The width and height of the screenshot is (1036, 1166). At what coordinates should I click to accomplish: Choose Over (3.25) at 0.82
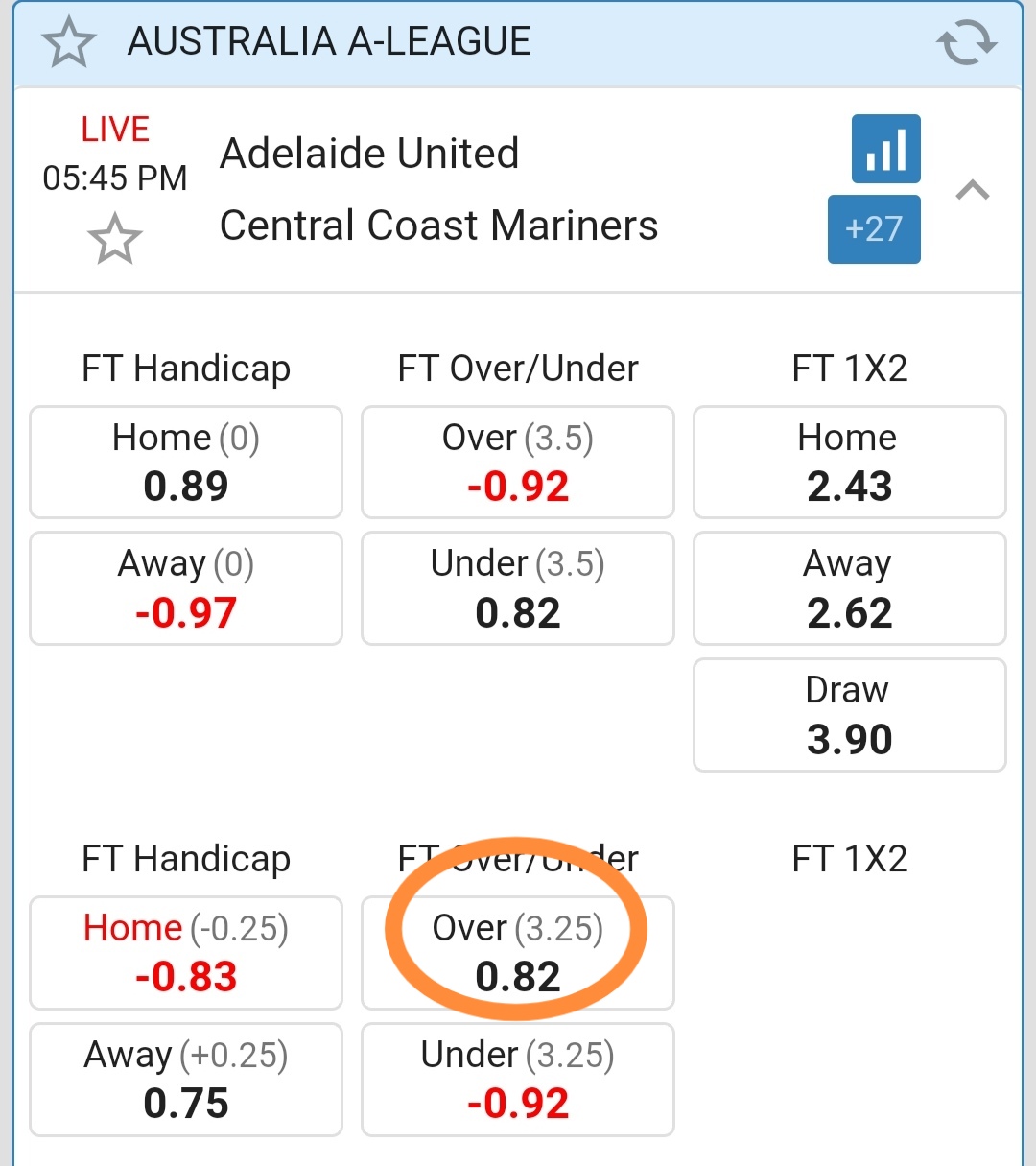pyautogui.click(x=518, y=953)
